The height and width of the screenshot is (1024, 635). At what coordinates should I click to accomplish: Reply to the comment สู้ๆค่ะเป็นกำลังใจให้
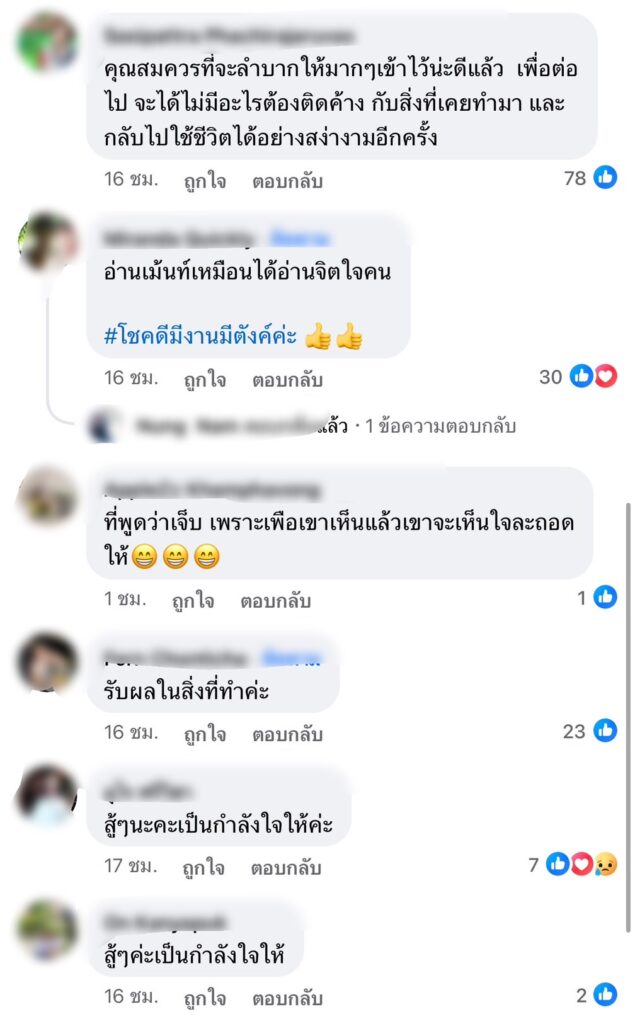[287, 997]
